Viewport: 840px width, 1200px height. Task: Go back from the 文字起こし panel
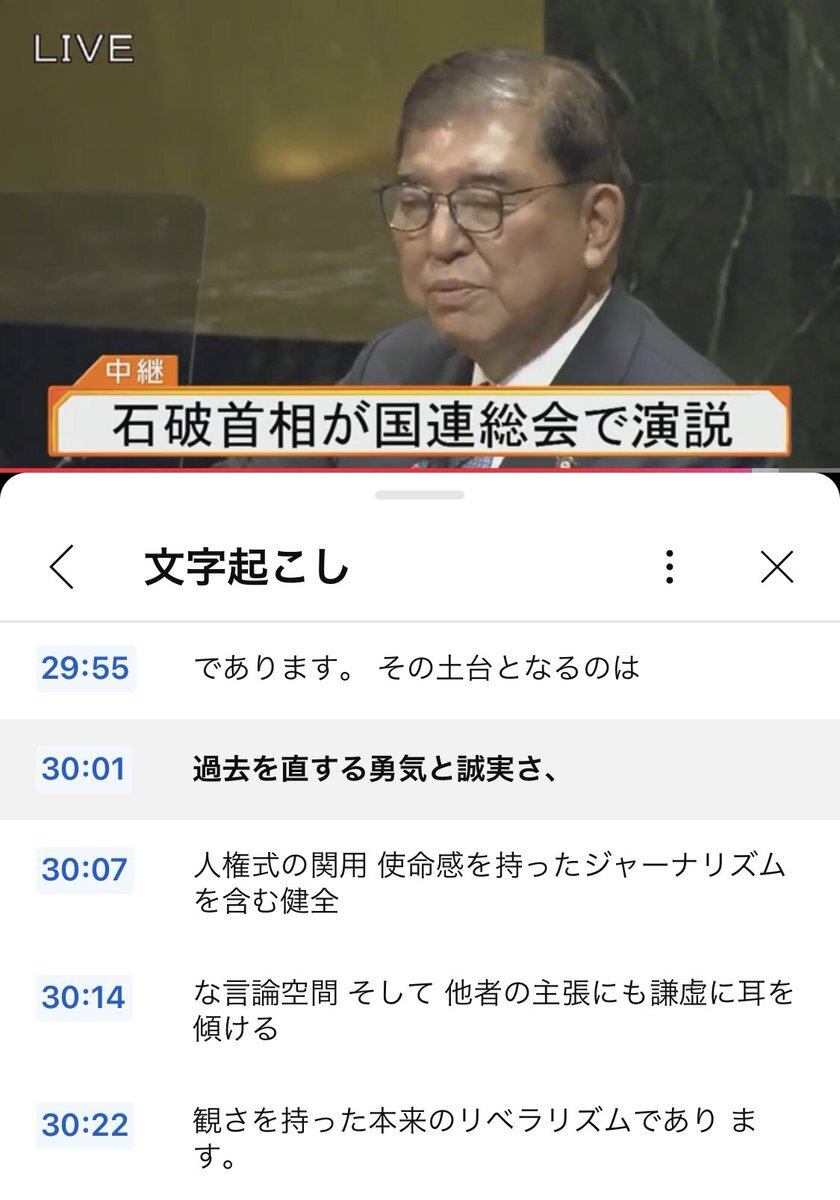click(62, 567)
